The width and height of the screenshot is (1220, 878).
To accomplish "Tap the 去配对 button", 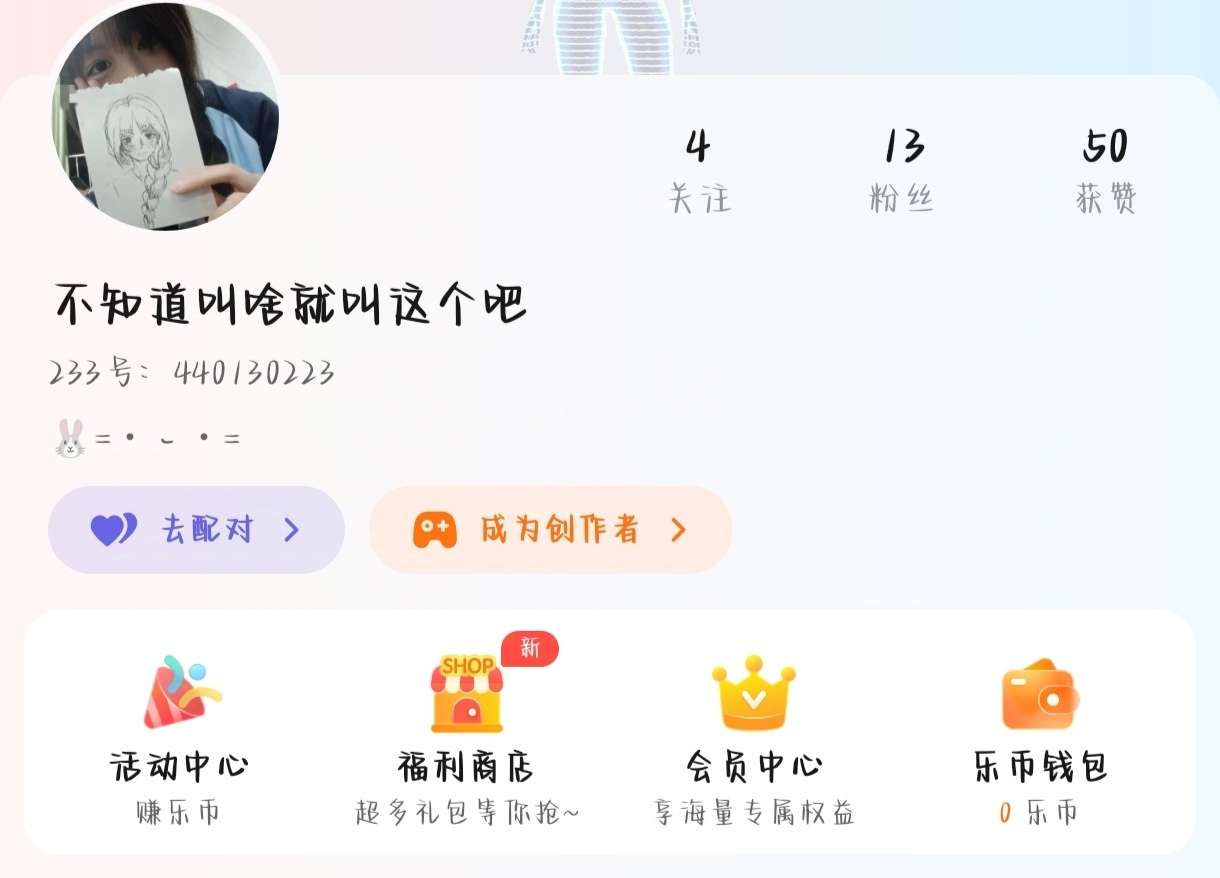I will pos(197,530).
